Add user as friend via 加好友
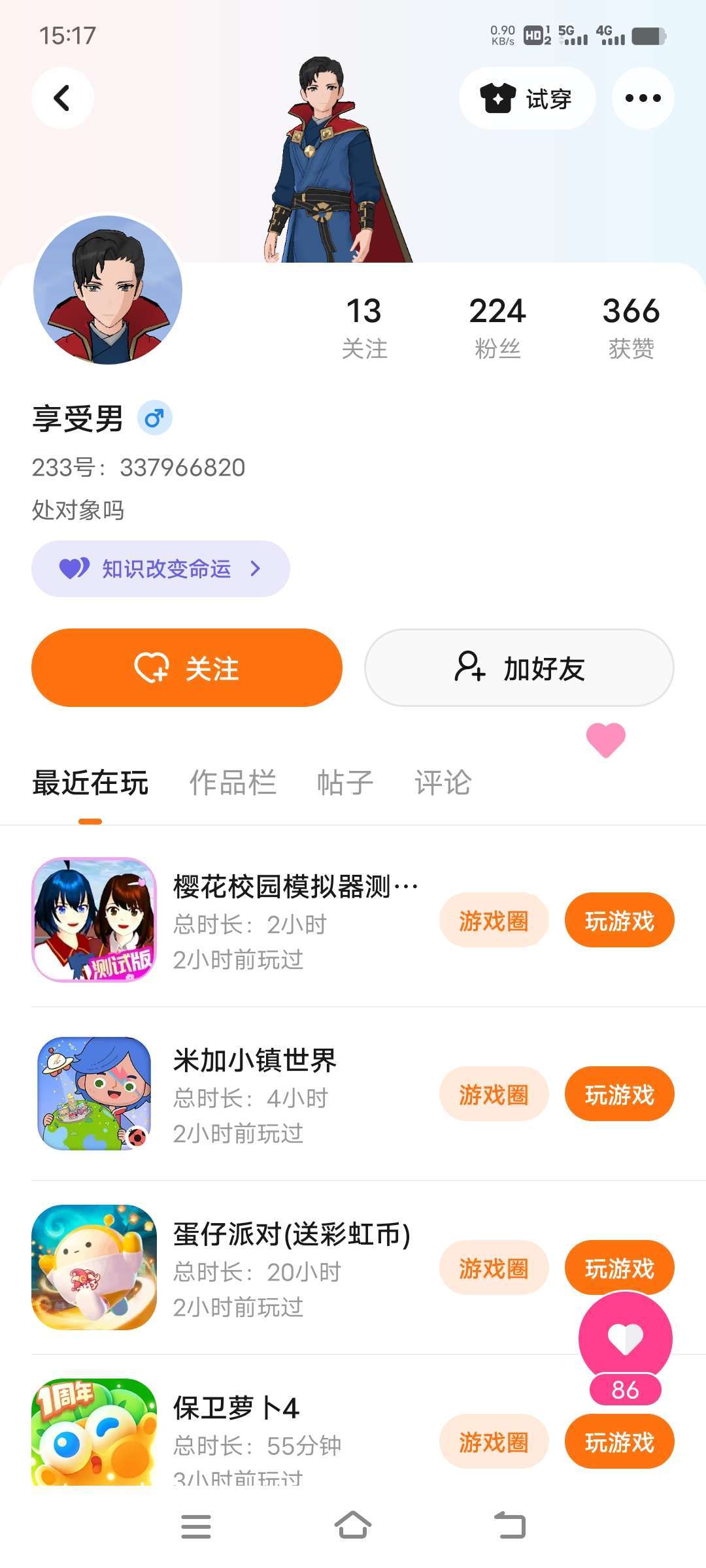706x1568 pixels. click(519, 668)
